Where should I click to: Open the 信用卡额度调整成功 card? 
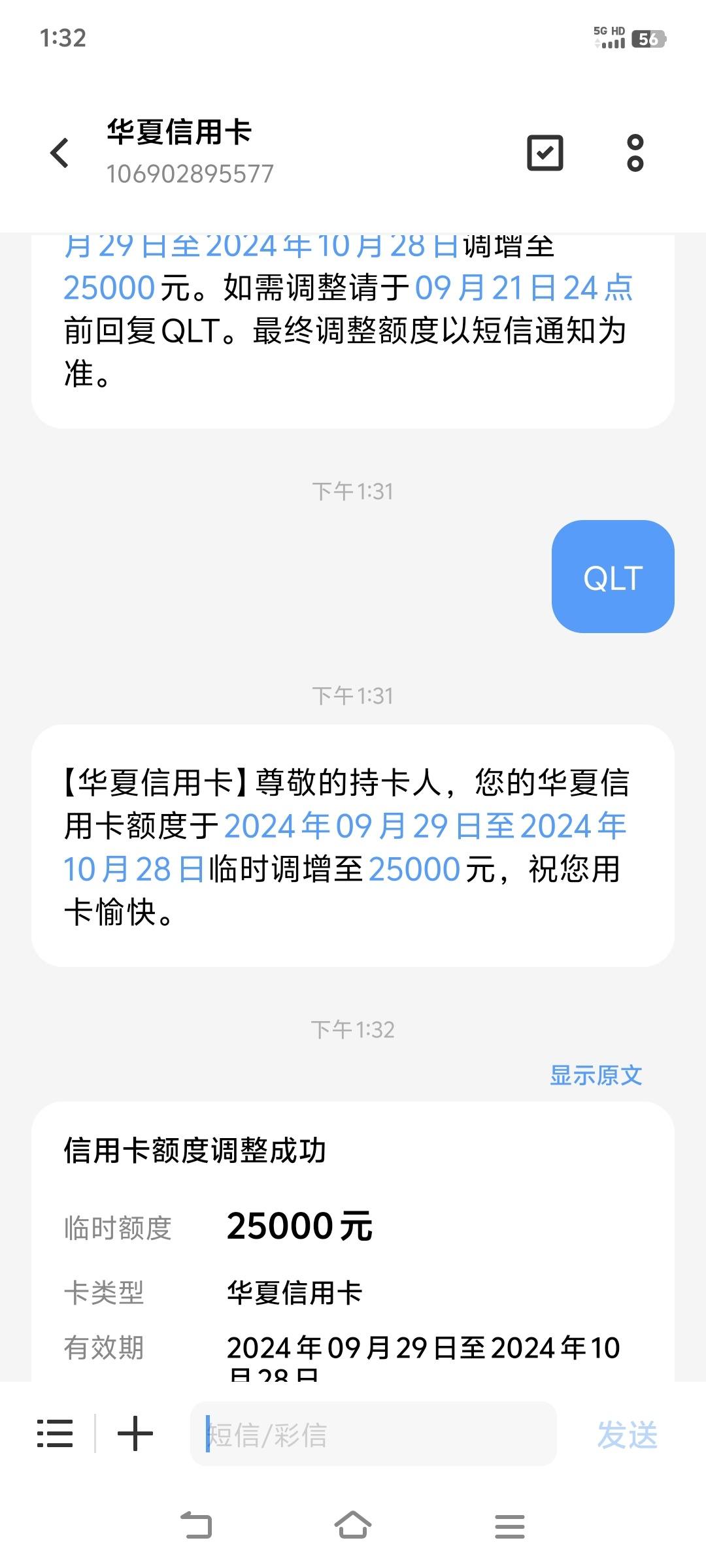(x=353, y=1241)
